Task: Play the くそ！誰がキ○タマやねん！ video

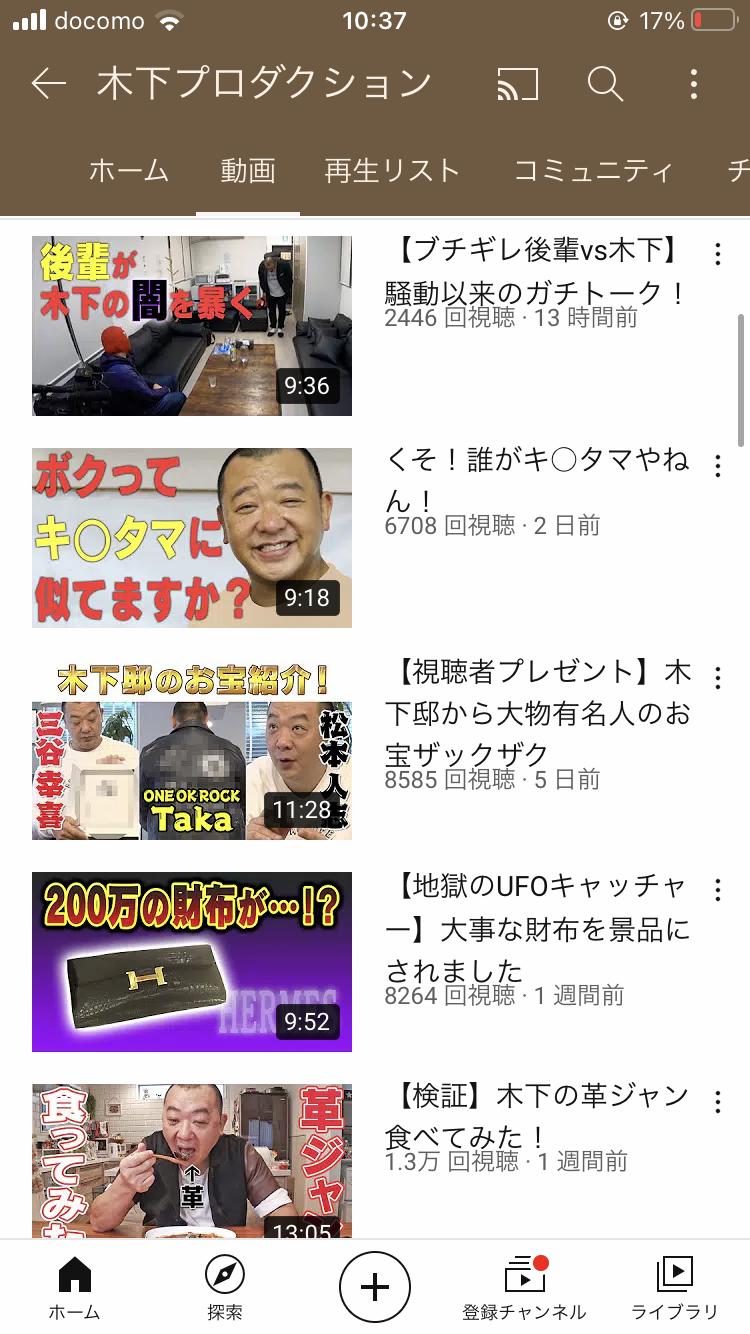Action: point(192,538)
